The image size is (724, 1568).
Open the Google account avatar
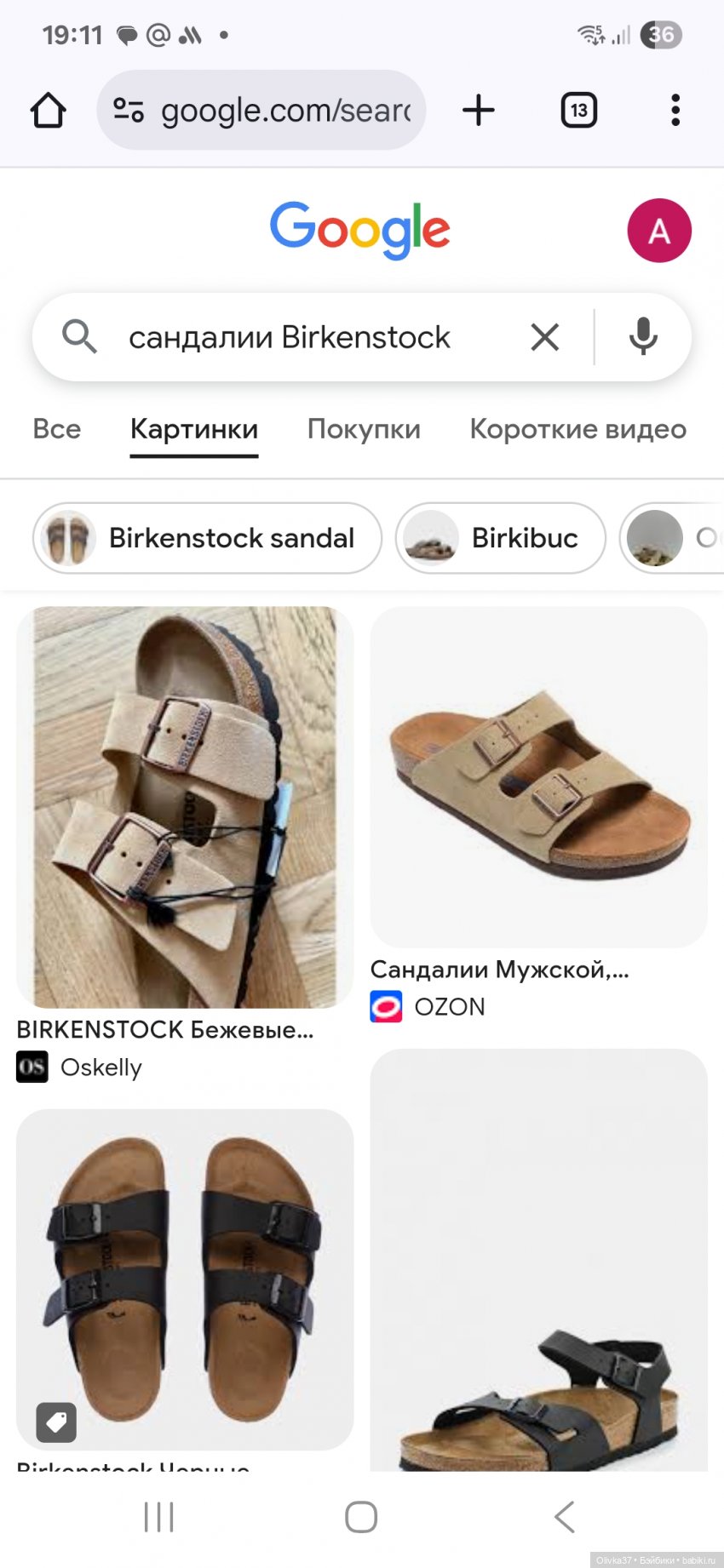[659, 231]
